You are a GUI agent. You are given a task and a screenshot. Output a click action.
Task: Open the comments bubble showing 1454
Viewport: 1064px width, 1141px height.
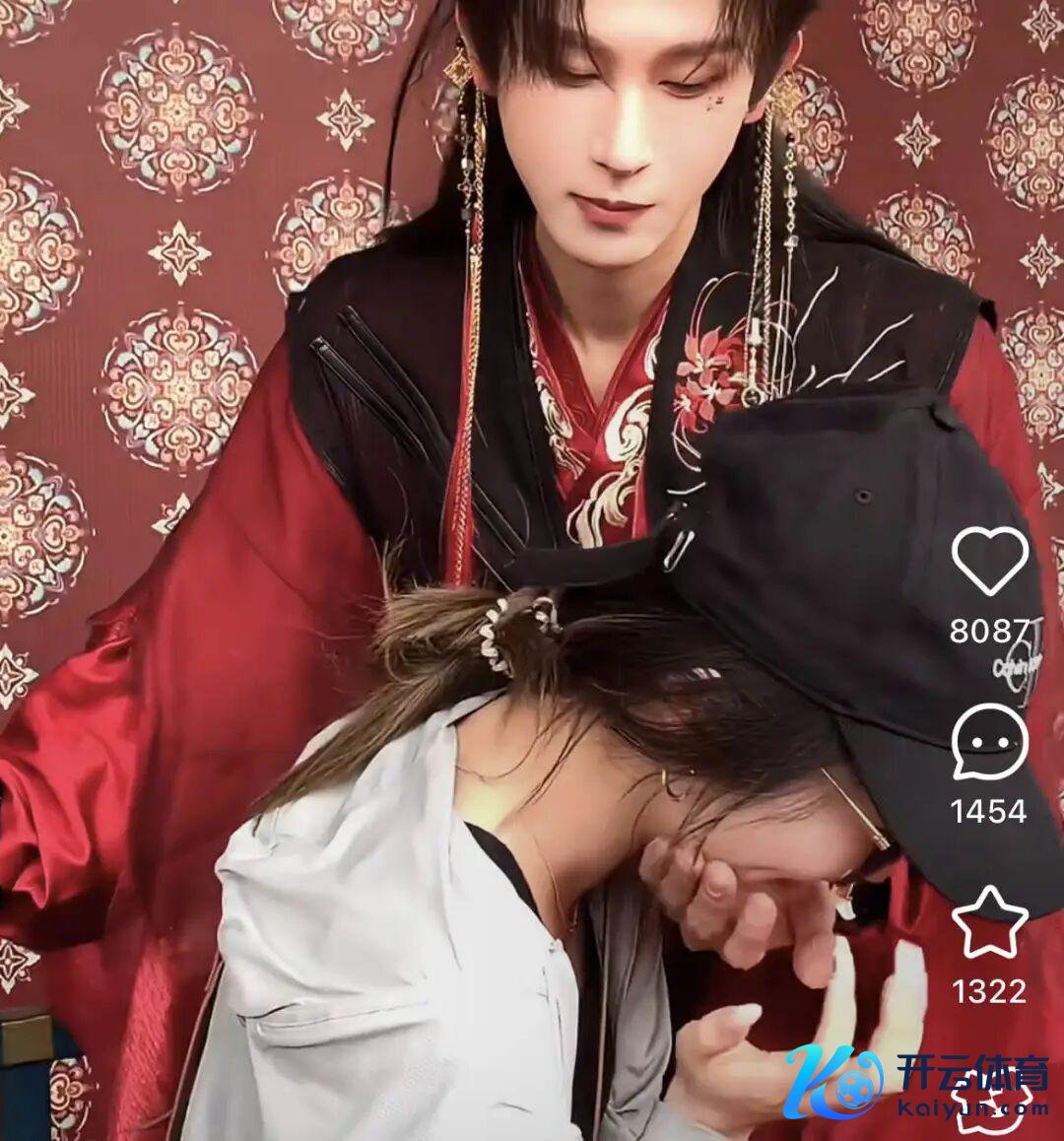click(x=989, y=743)
